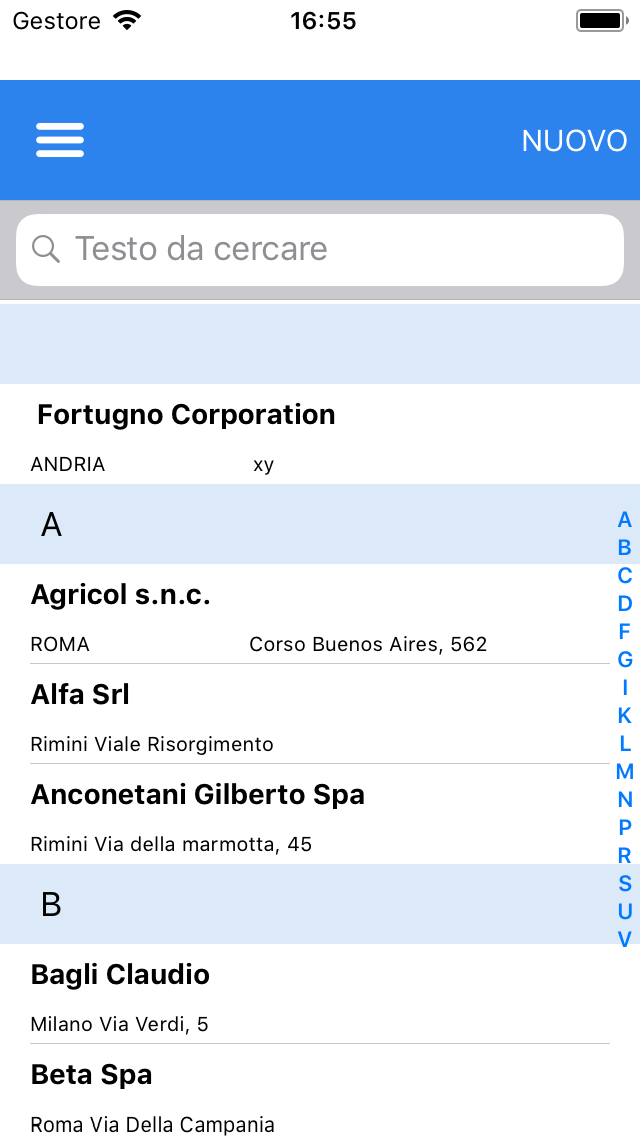This screenshot has width=640, height=1136.
Task: Tap the NUOVO button
Action: 574,141
